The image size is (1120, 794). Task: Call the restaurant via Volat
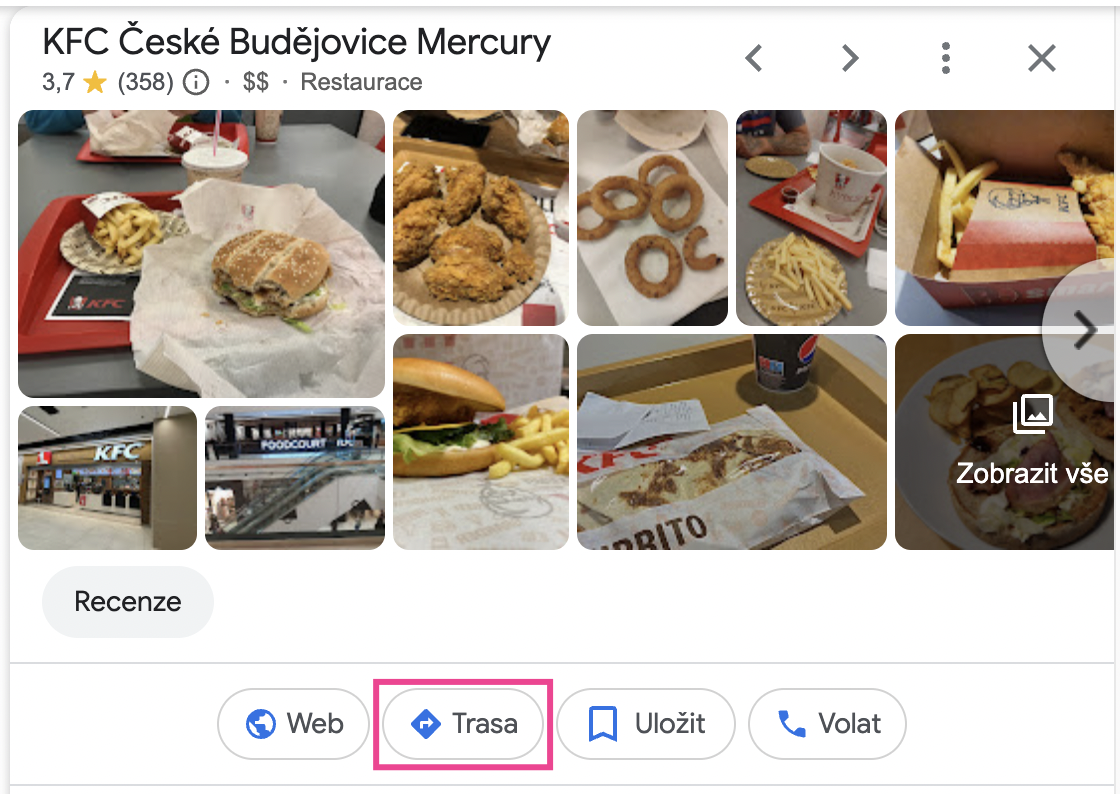pos(827,723)
